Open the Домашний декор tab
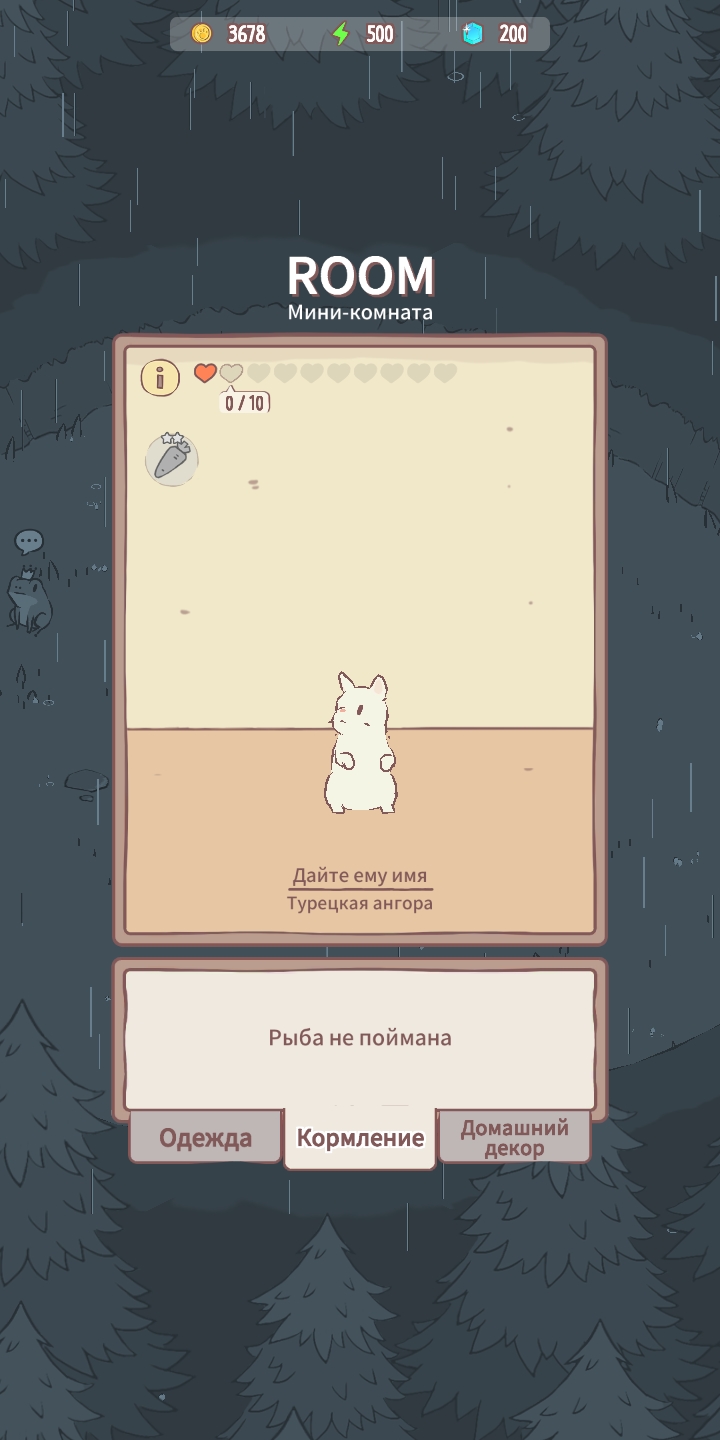The height and width of the screenshot is (1440, 720). (514, 1137)
